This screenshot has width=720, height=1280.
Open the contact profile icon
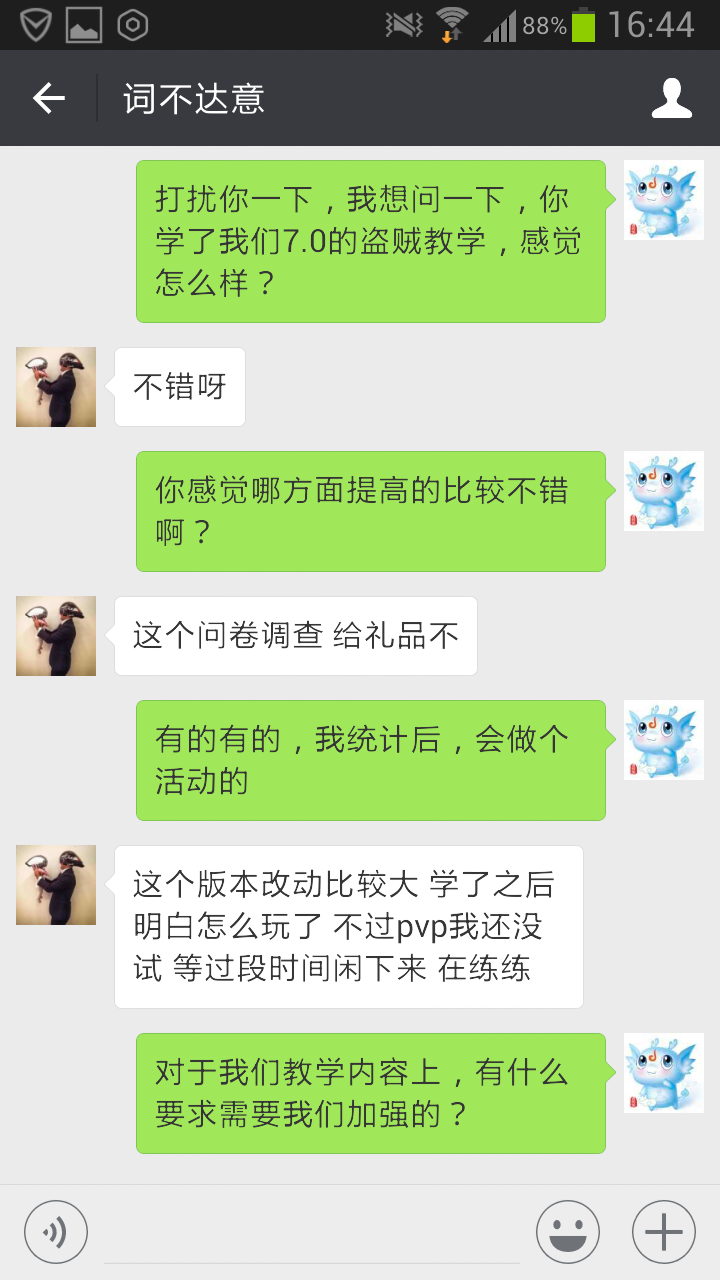pyautogui.click(x=672, y=98)
